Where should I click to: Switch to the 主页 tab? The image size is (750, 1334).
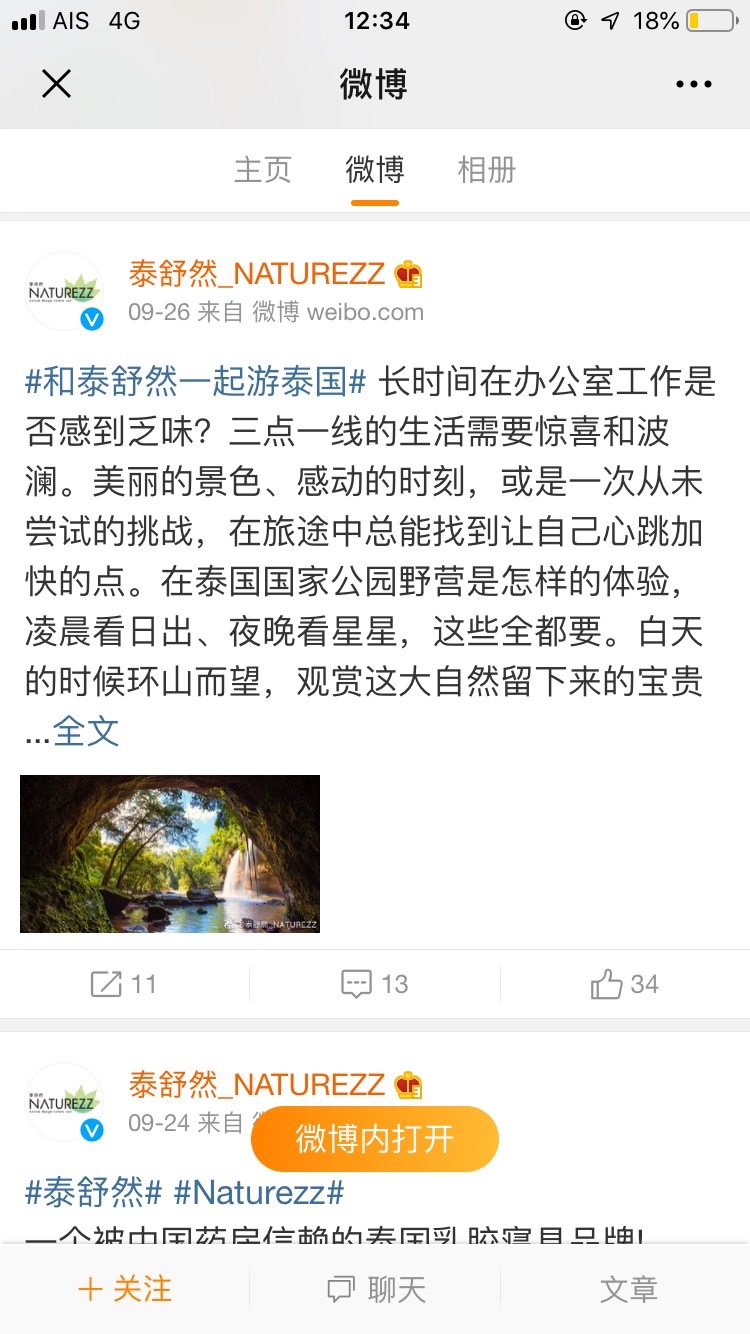pyautogui.click(x=263, y=169)
